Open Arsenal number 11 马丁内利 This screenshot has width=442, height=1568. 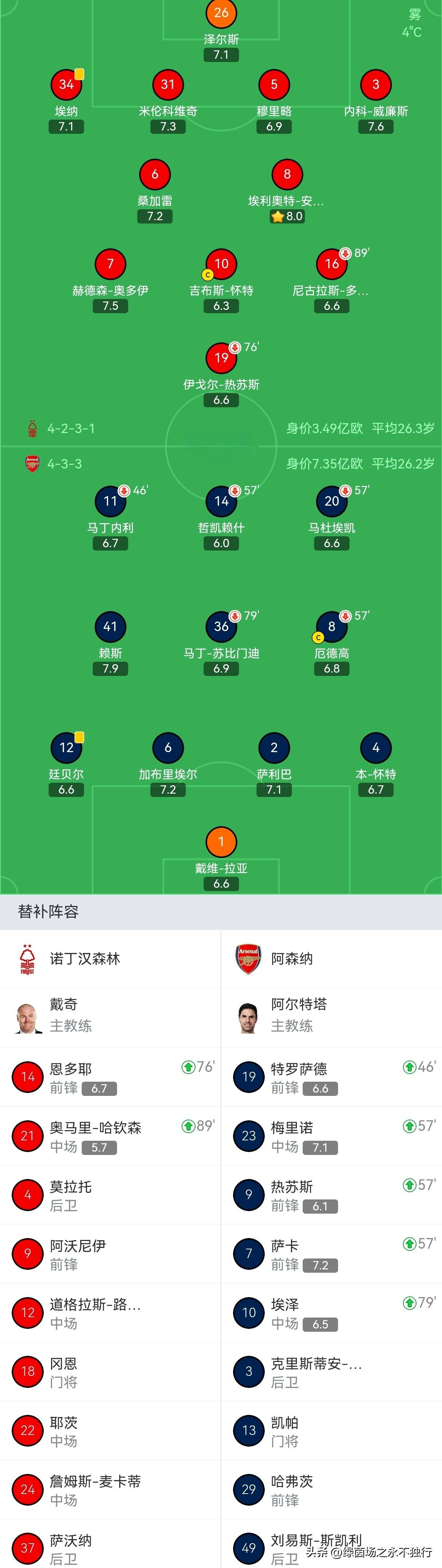pos(110,502)
